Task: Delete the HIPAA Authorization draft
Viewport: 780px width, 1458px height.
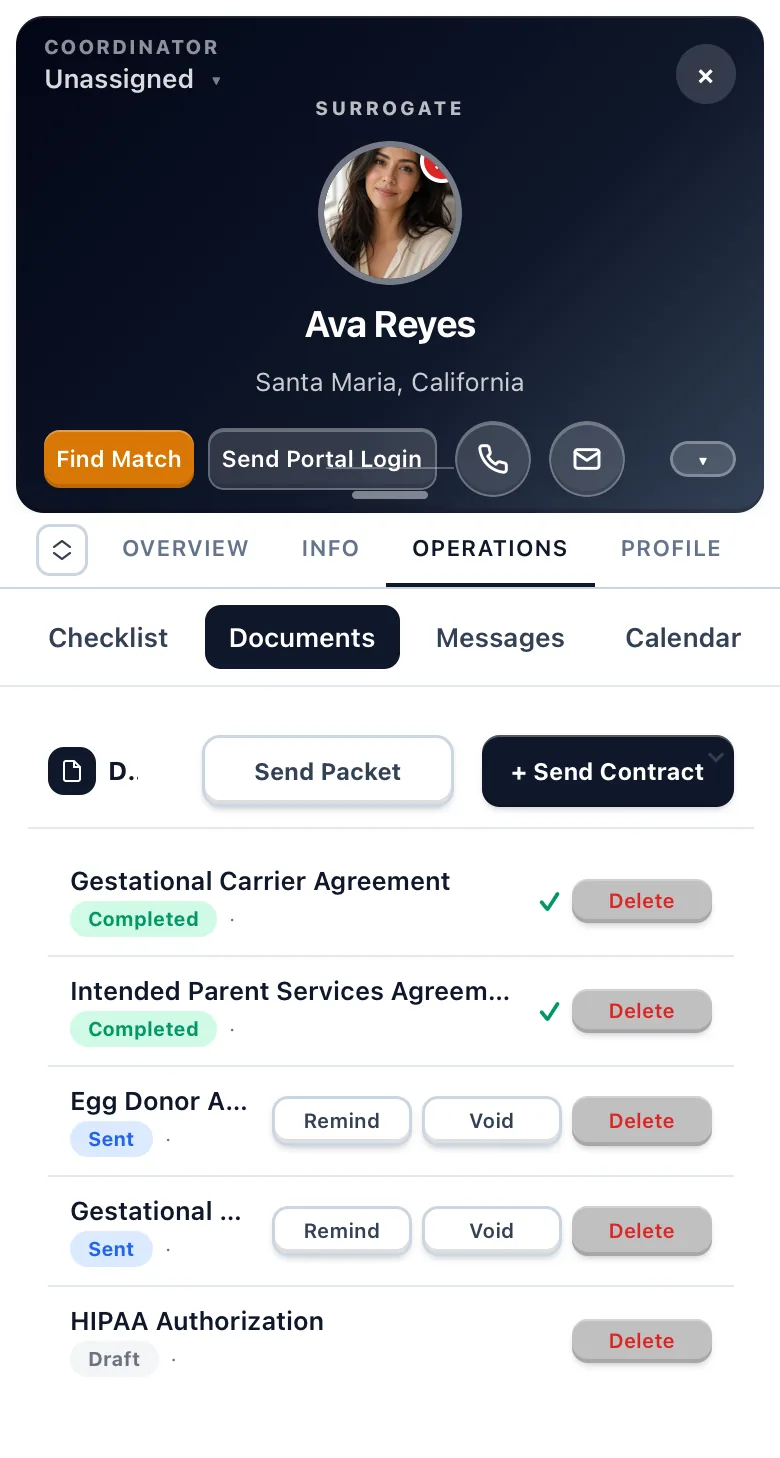Action: 642,1341
